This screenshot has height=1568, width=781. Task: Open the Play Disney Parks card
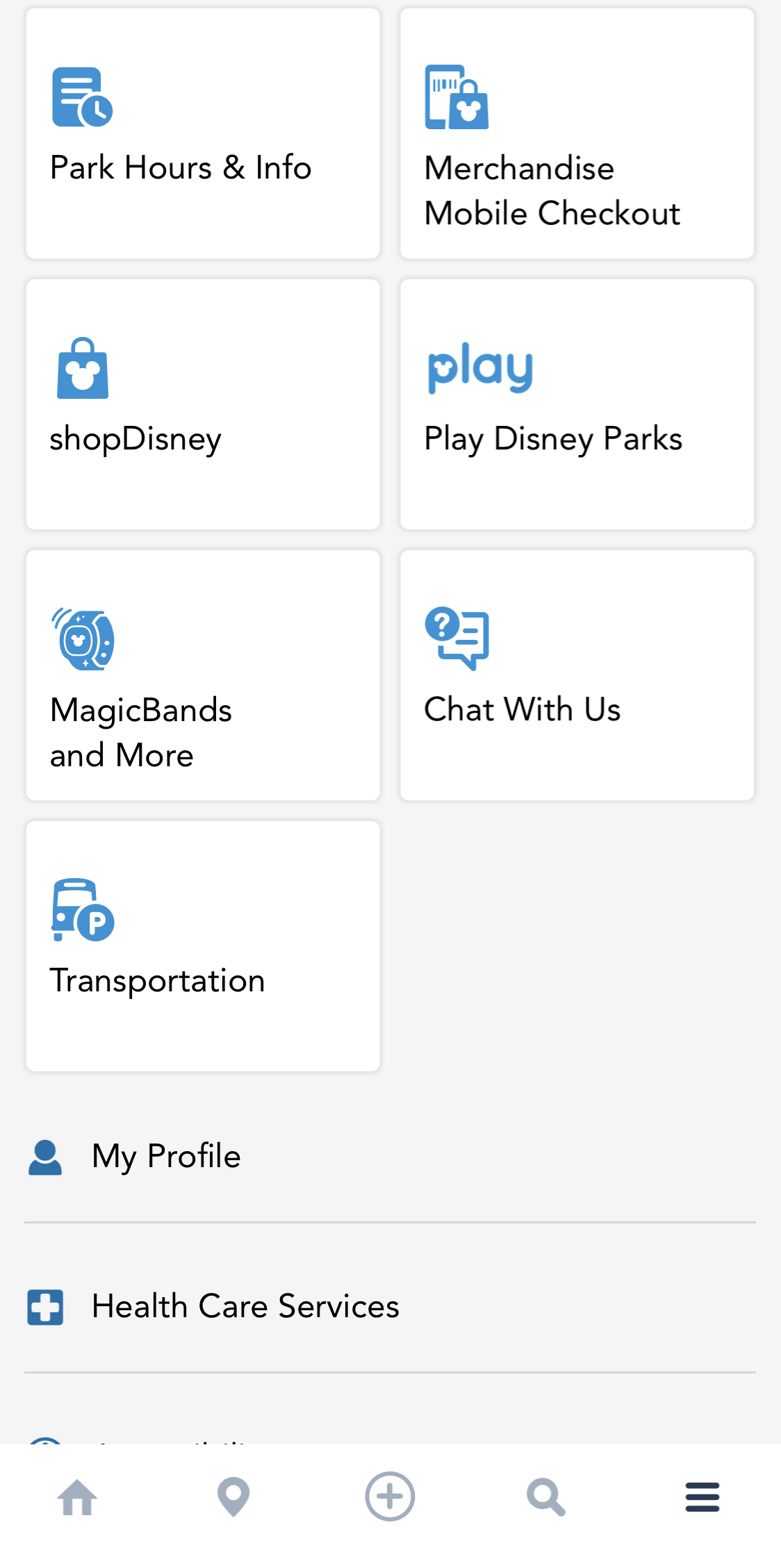(577, 404)
